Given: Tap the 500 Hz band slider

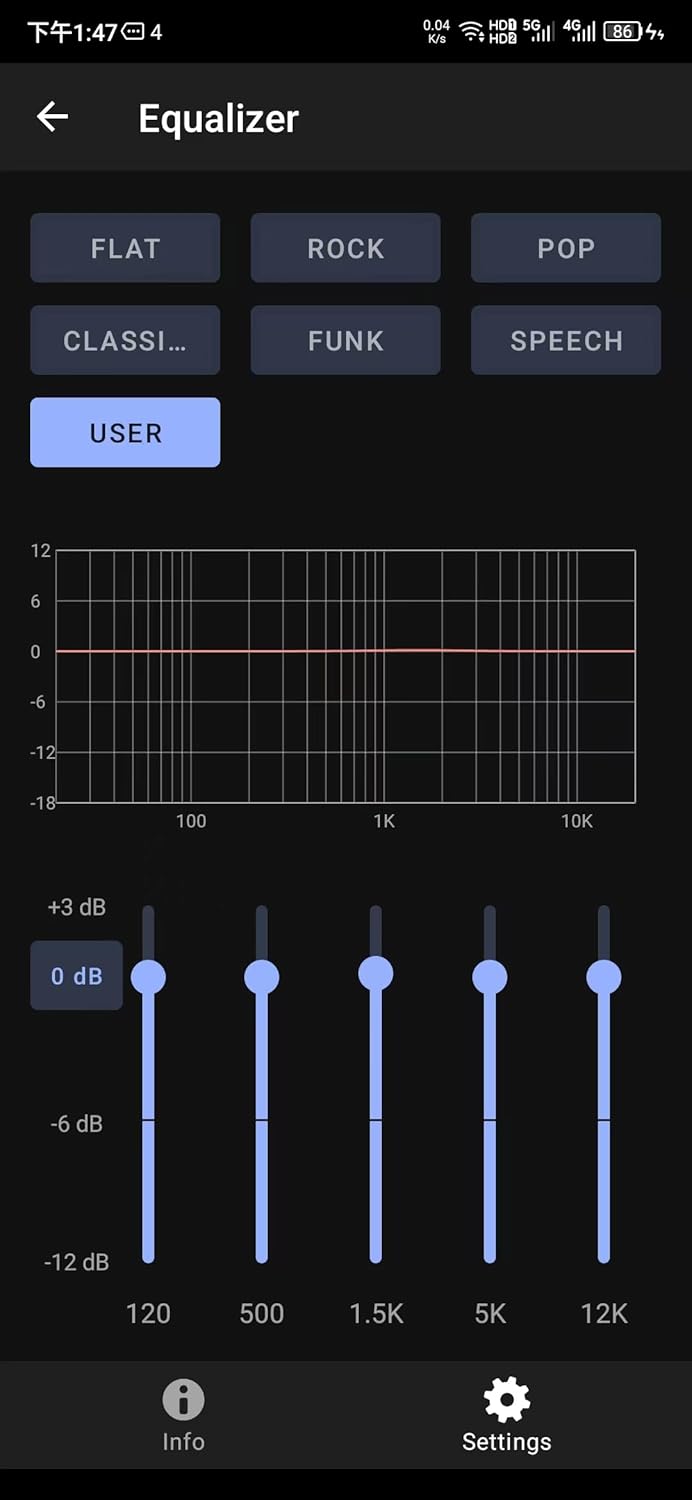Looking at the screenshot, I should (262, 1084).
